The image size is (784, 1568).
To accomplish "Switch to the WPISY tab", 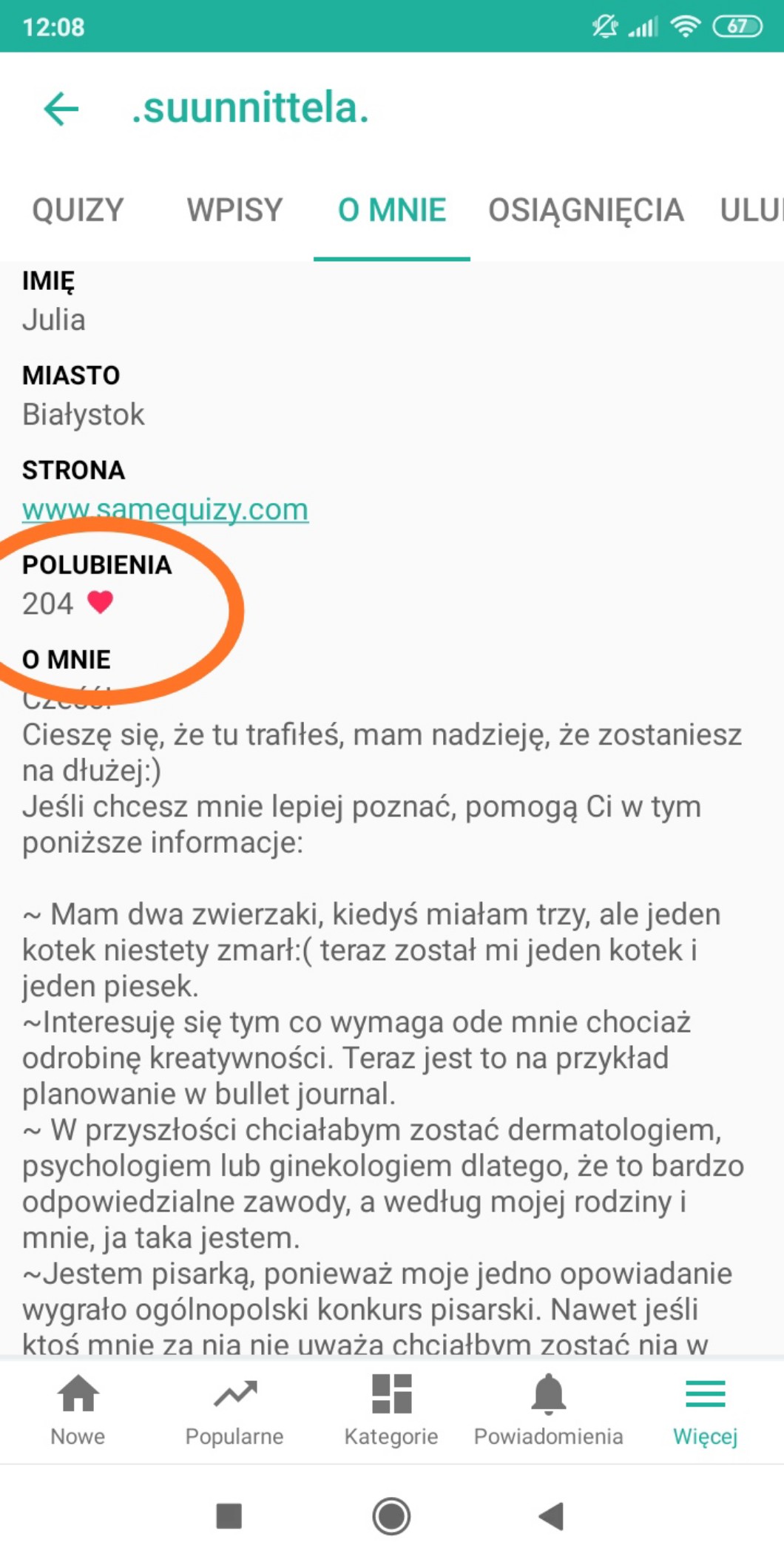I will 234,210.
